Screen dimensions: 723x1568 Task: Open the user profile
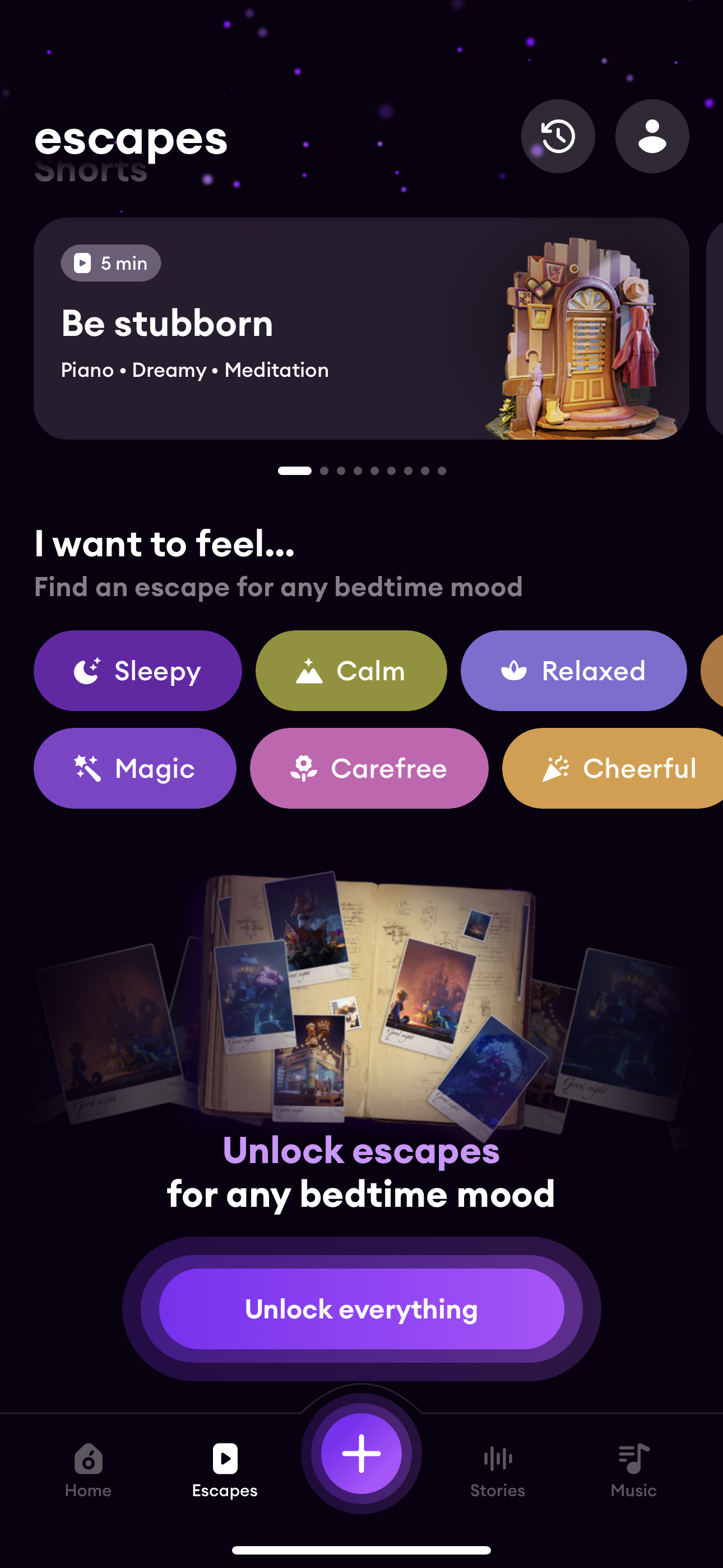(651, 136)
